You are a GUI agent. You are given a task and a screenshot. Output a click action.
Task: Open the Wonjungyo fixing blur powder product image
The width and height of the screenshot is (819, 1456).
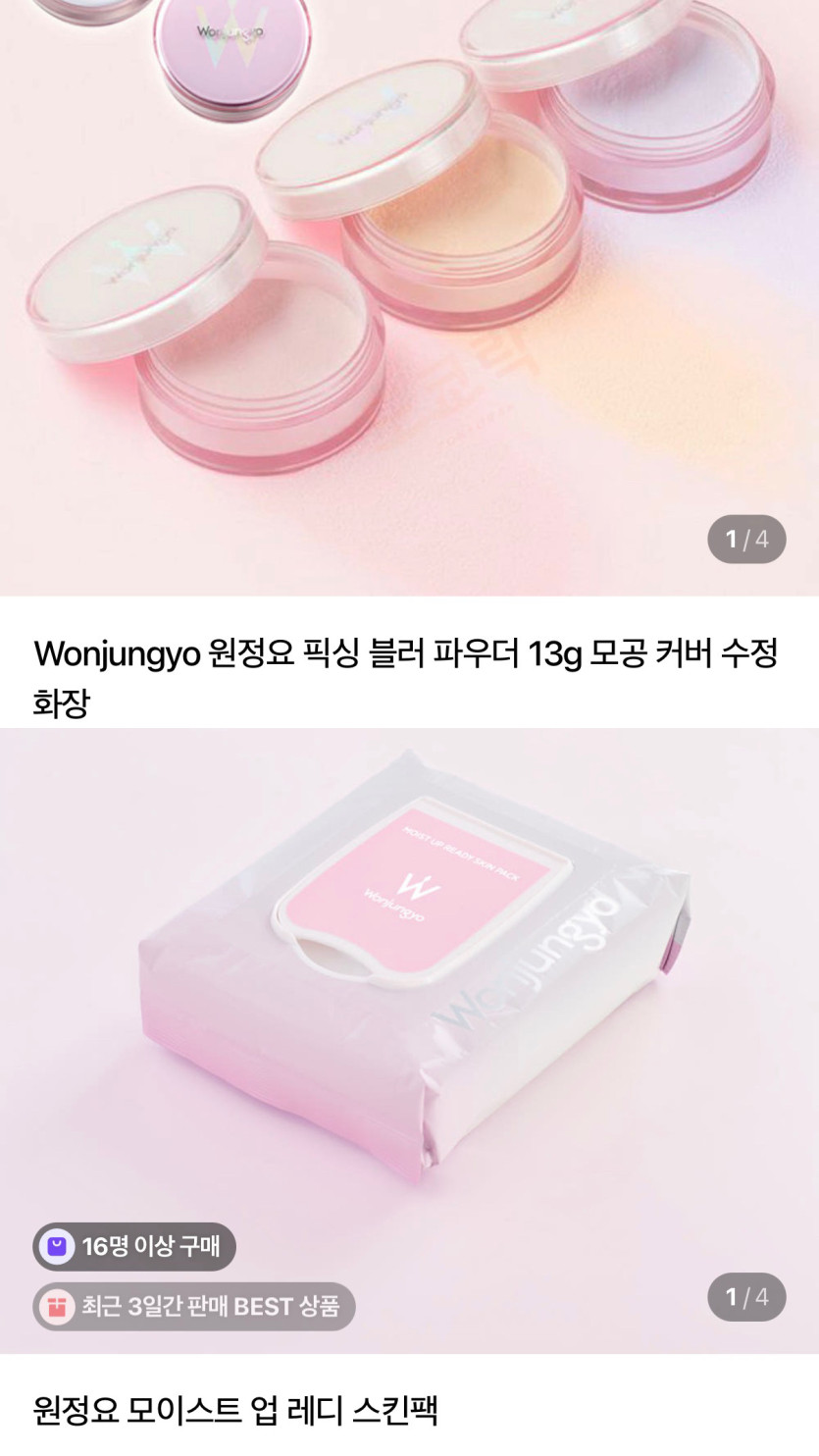409,294
